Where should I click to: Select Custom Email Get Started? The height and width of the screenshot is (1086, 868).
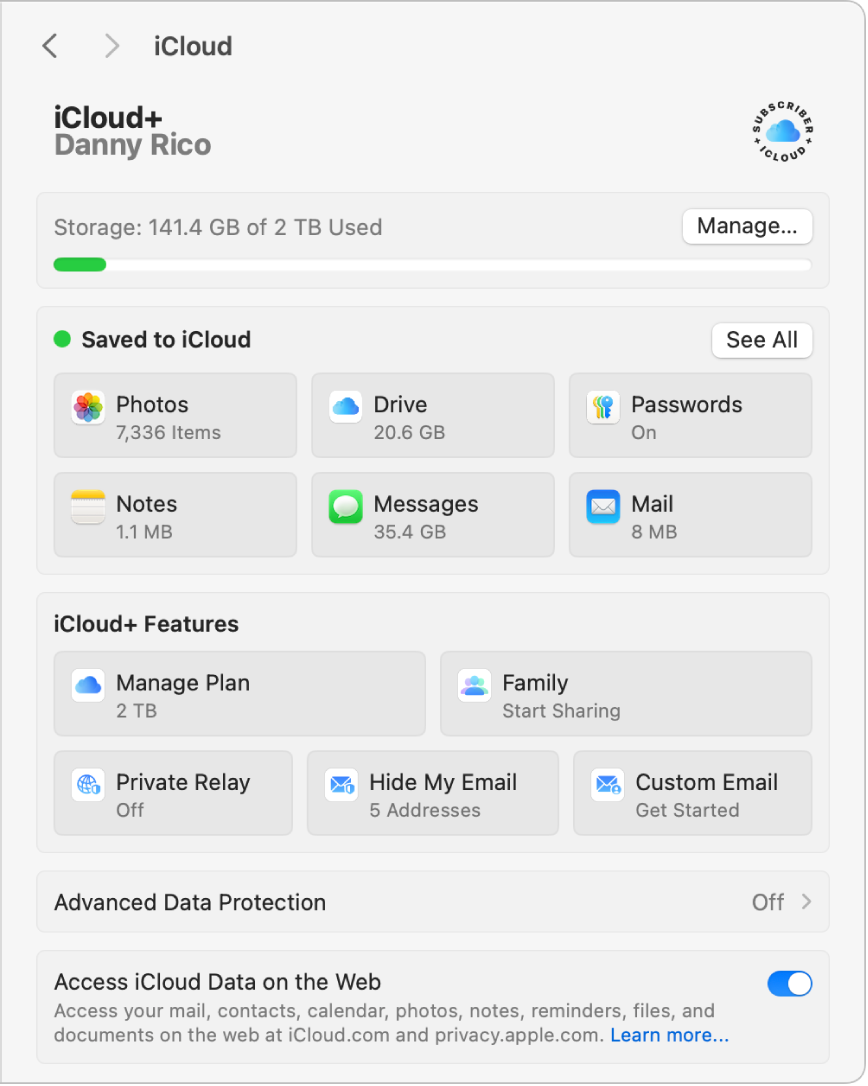pos(693,793)
